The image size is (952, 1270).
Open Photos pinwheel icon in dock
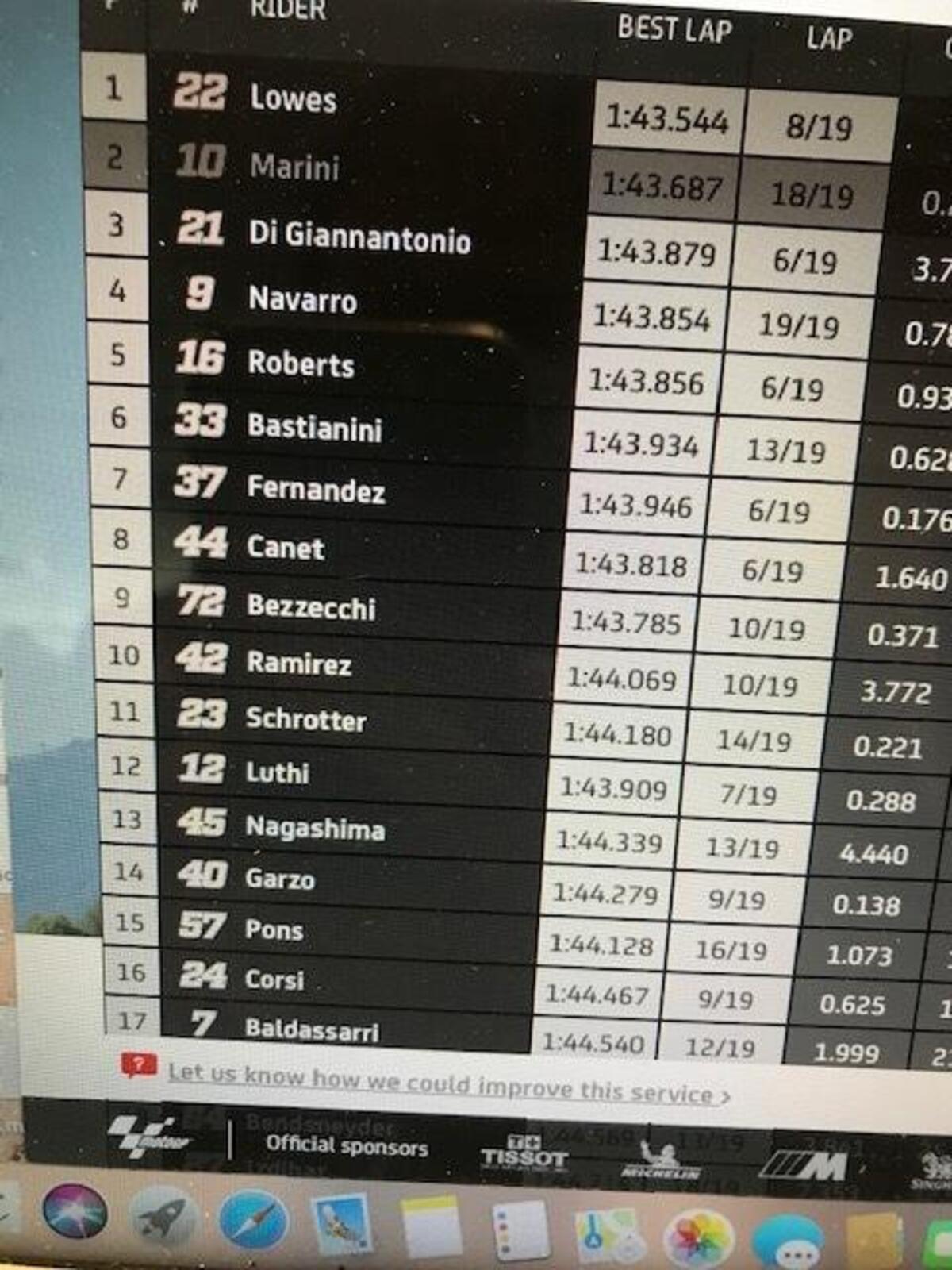pyautogui.click(x=698, y=1238)
